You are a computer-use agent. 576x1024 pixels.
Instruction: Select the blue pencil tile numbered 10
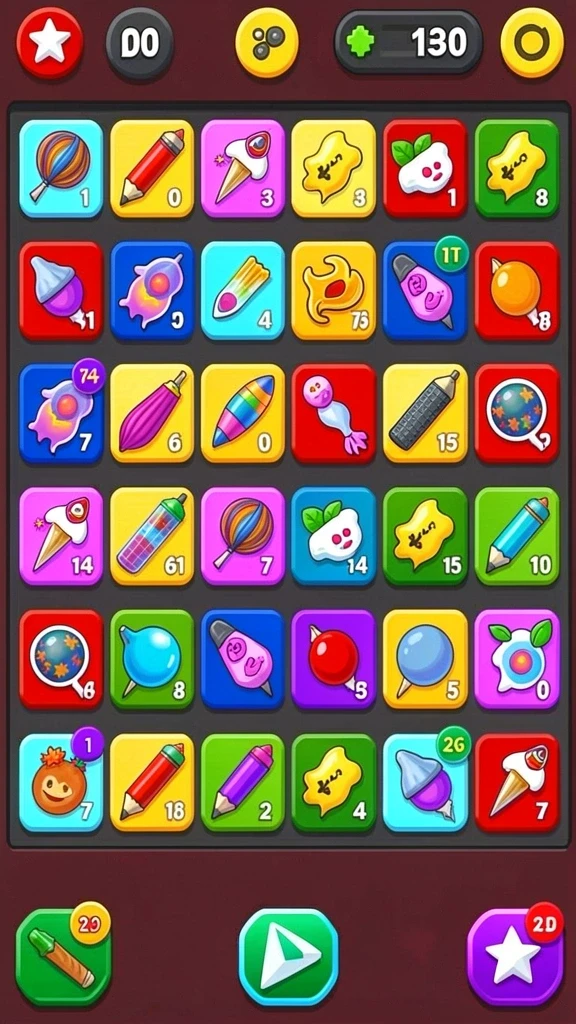pyautogui.click(x=517, y=536)
